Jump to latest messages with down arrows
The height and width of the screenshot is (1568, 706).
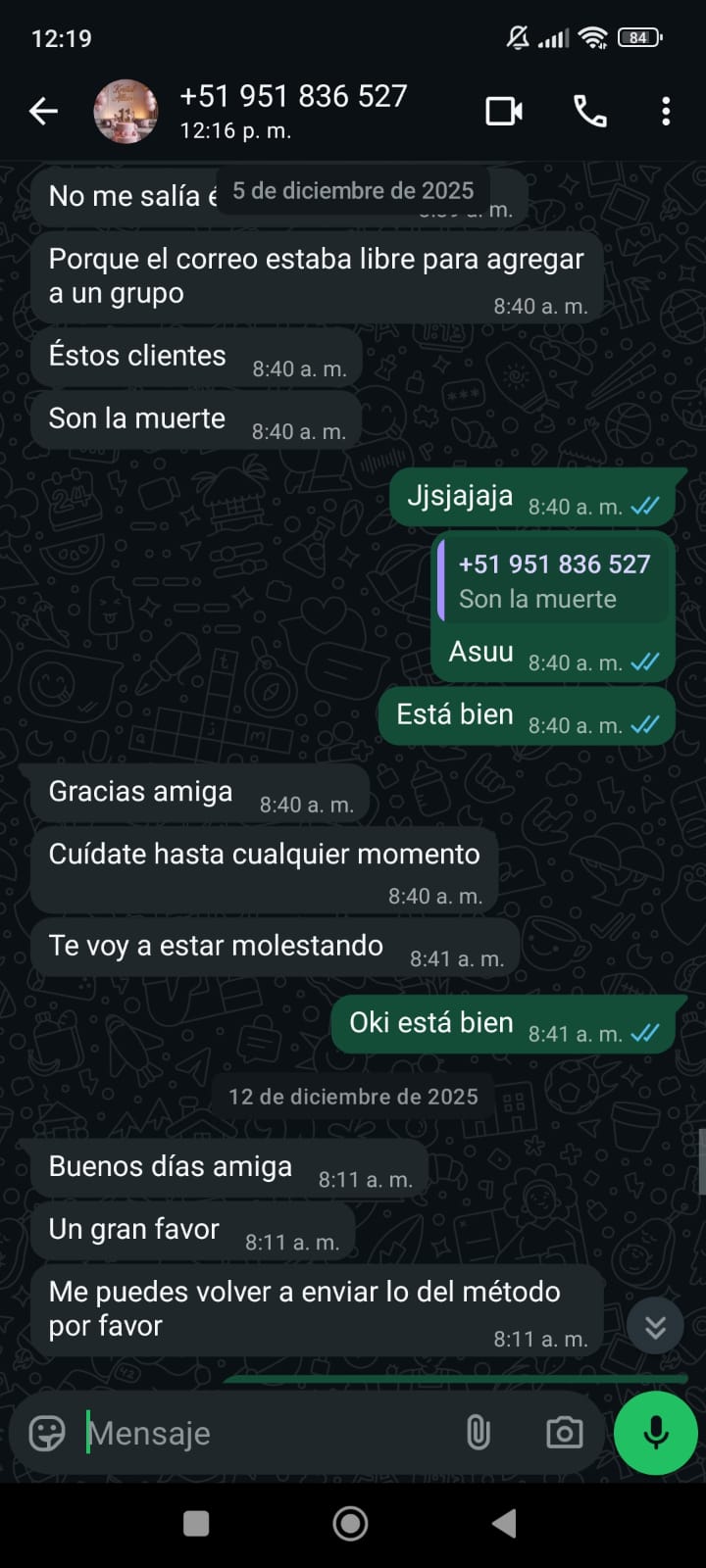[x=655, y=1327]
